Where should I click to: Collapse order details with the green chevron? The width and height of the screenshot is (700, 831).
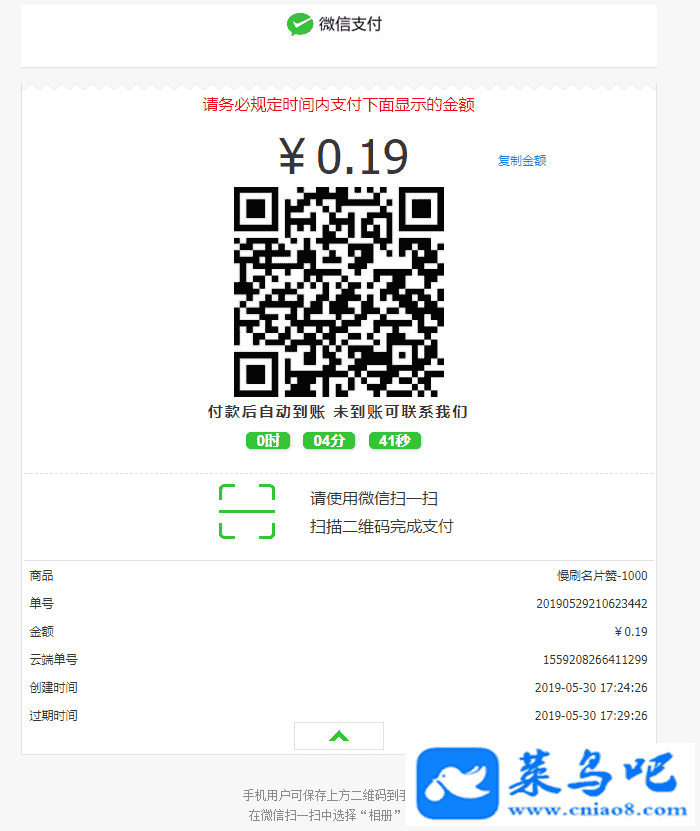pyautogui.click(x=339, y=736)
